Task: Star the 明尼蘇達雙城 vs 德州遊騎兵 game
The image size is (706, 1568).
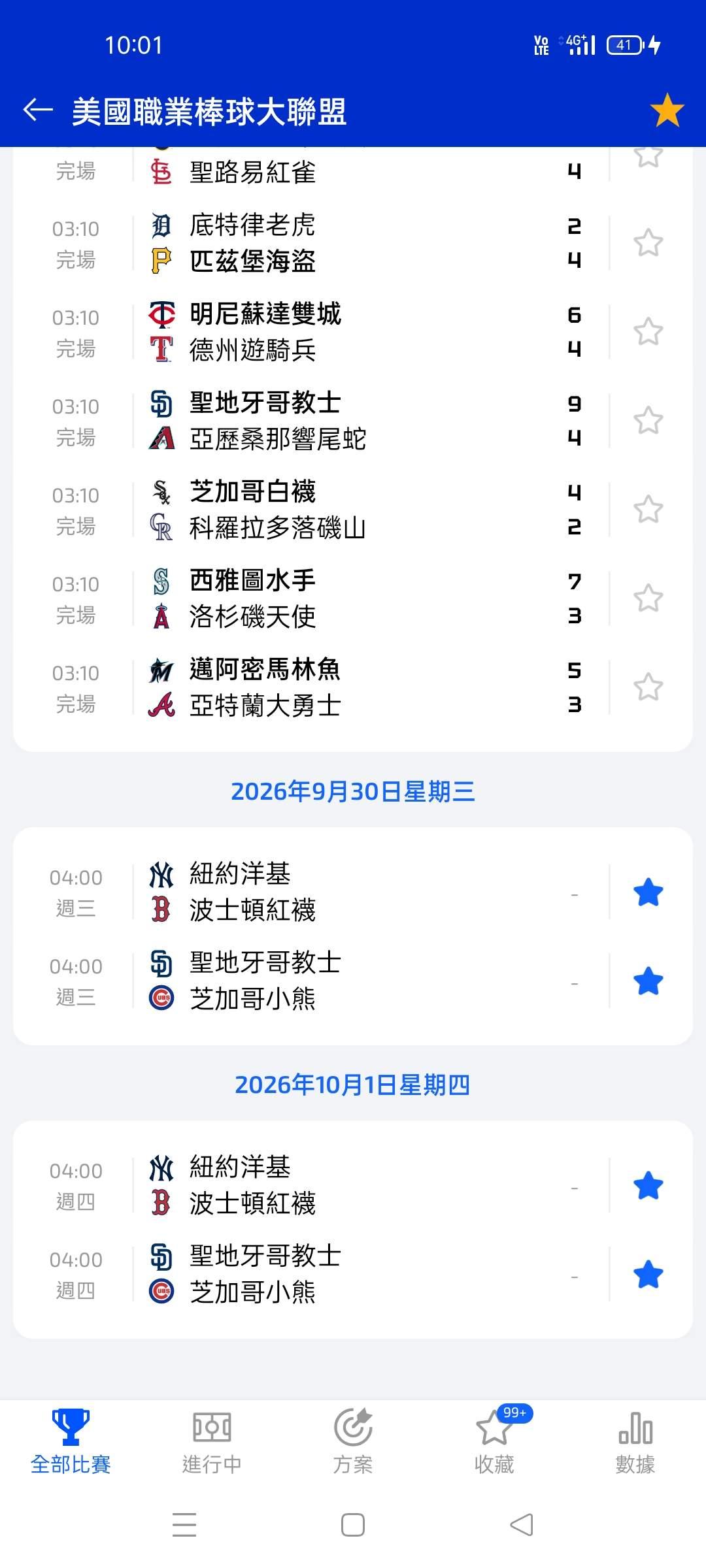Action: pyautogui.click(x=648, y=332)
